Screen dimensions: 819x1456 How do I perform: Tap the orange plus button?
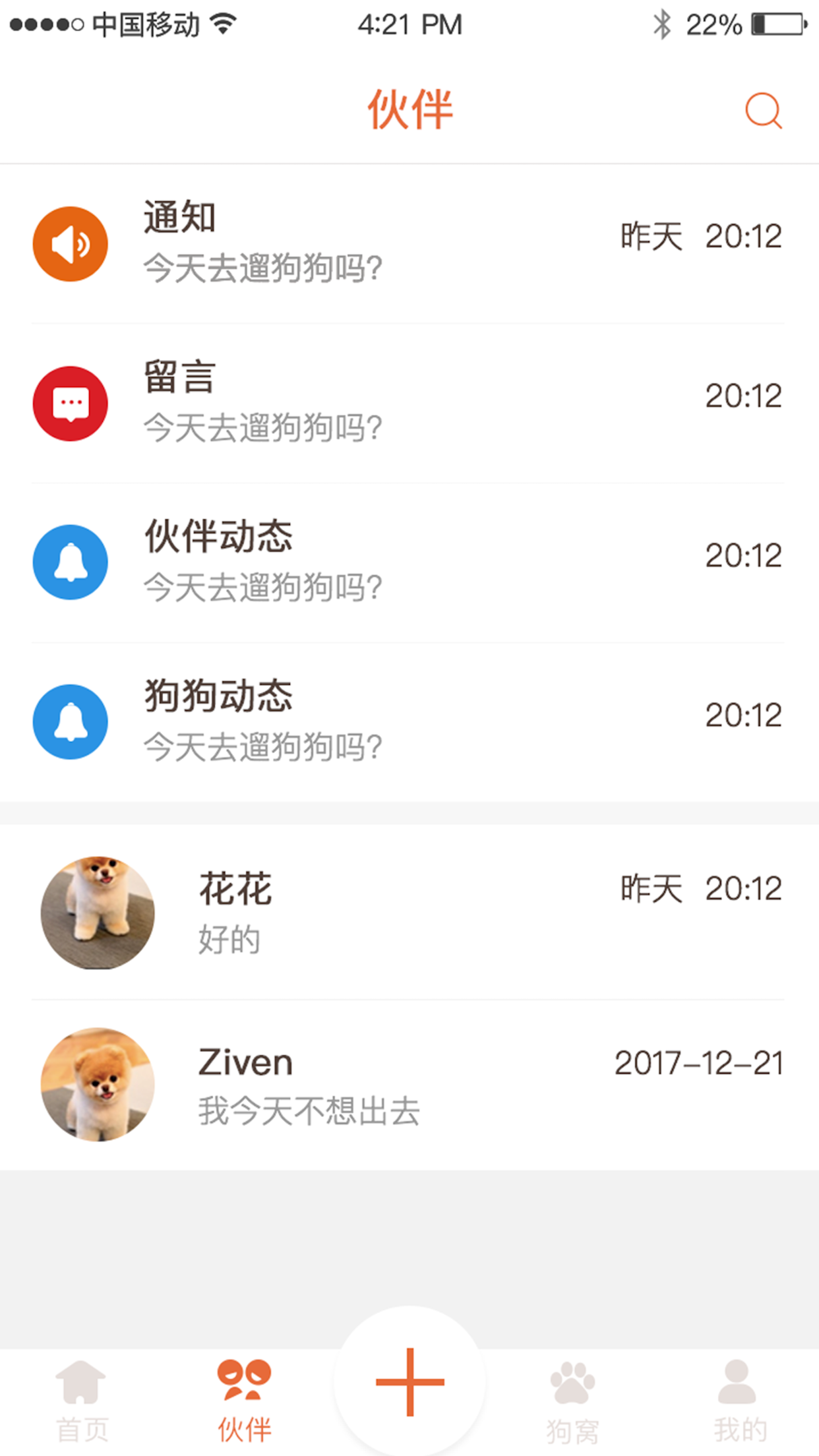click(409, 1381)
